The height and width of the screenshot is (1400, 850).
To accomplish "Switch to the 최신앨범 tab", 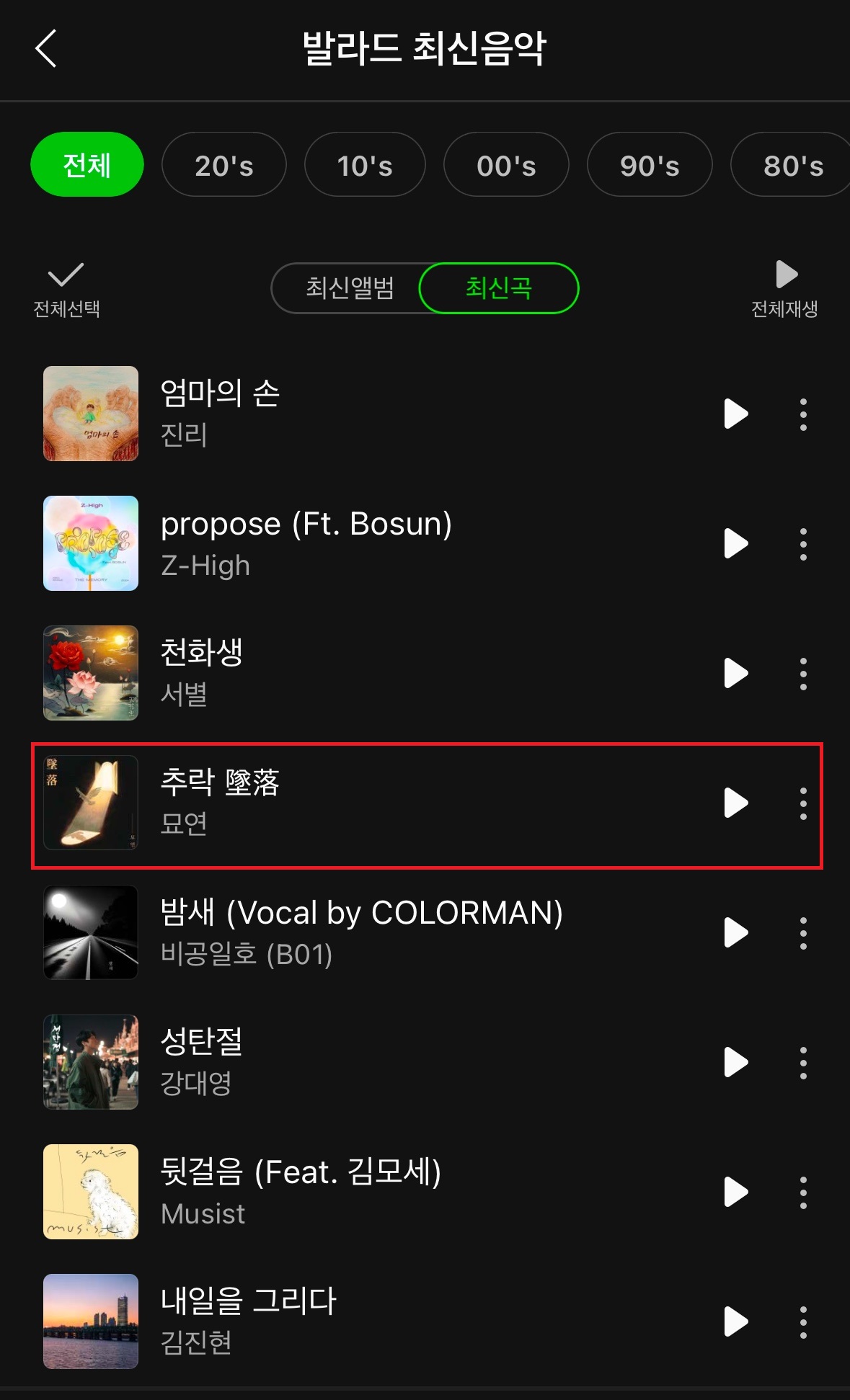I will pos(350,288).
